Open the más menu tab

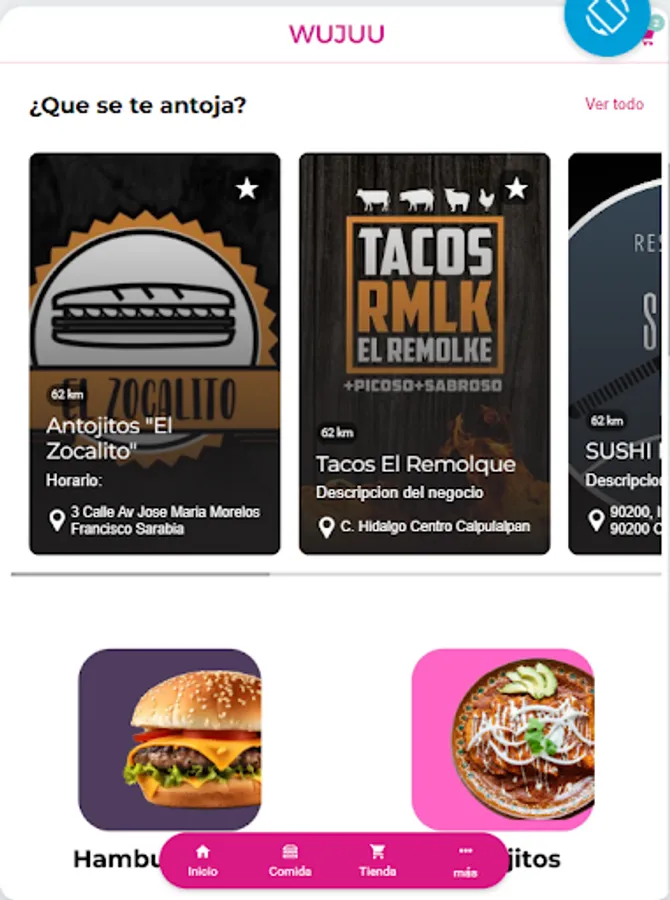(x=465, y=860)
